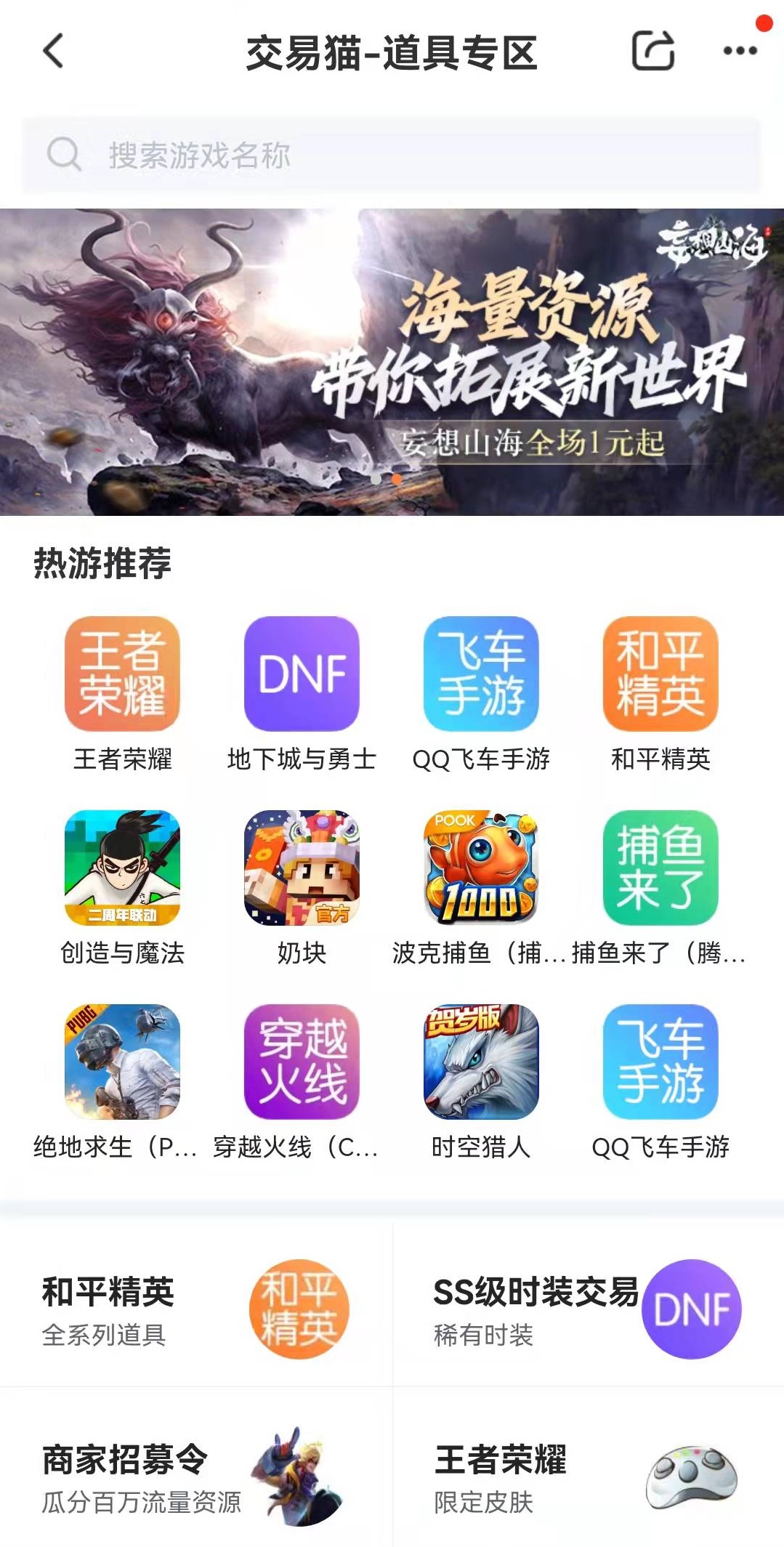Screen dimensions: 784x1547
Task: Open the three-dot overflow menu
Action: click(740, 51)
